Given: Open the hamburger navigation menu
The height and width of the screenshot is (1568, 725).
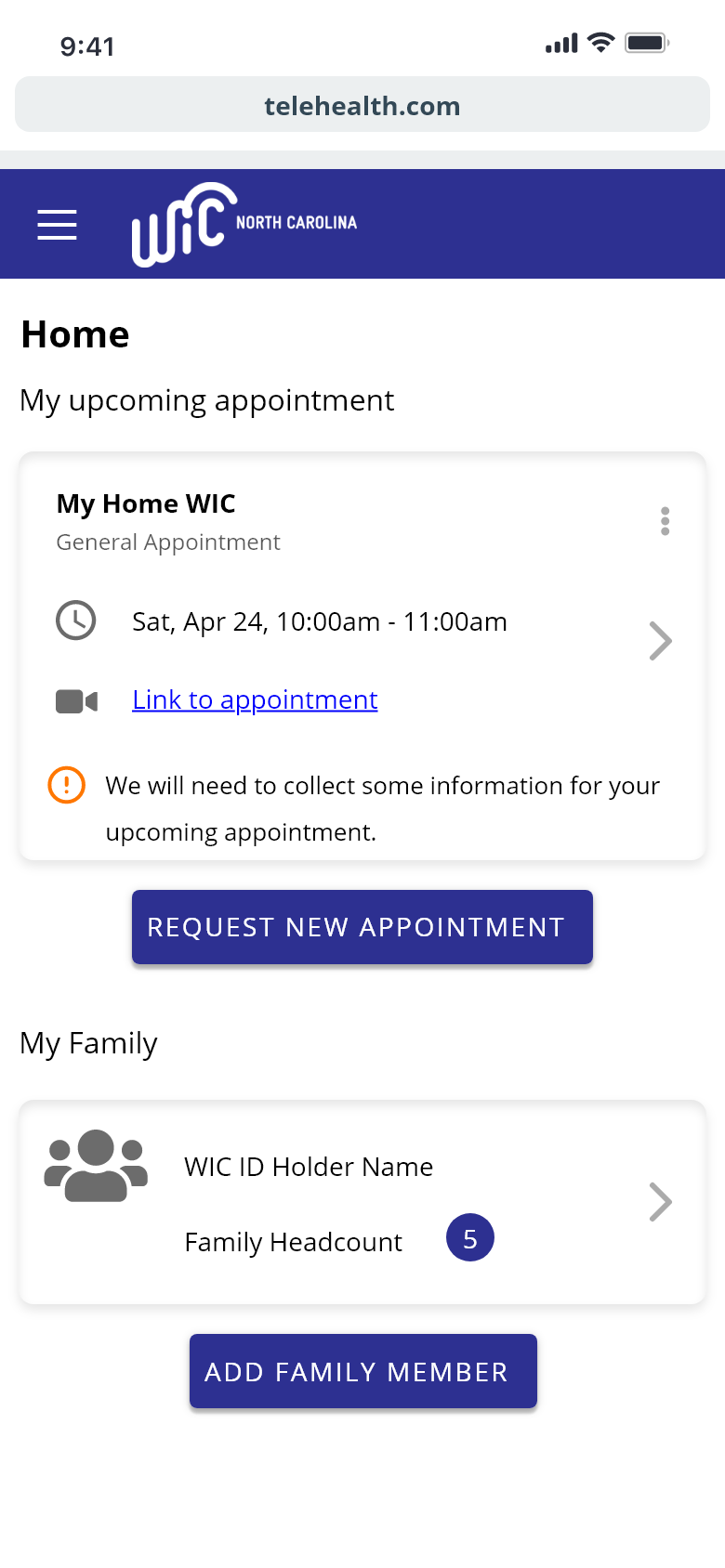Looking at the screenshot, I should [57, 225].
